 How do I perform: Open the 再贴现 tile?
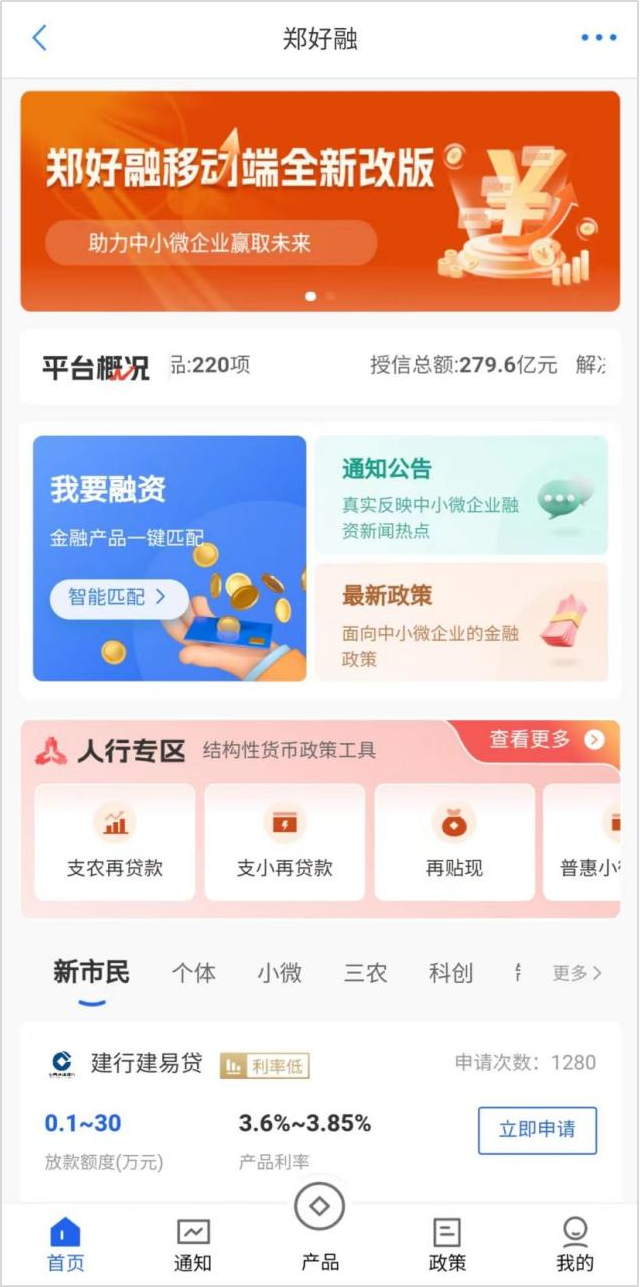[x=454, y=842]
